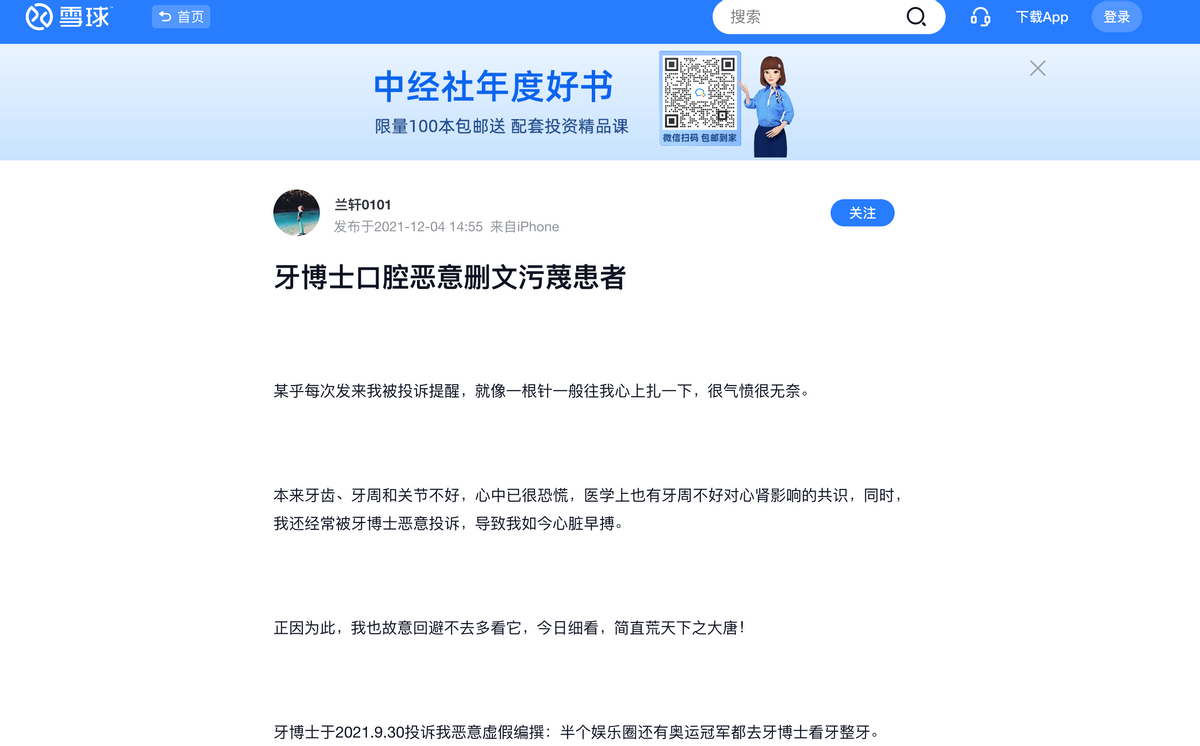Open 兰轩0101's profile avatar
Screen dimensions: 1200x746
point(296,213)
